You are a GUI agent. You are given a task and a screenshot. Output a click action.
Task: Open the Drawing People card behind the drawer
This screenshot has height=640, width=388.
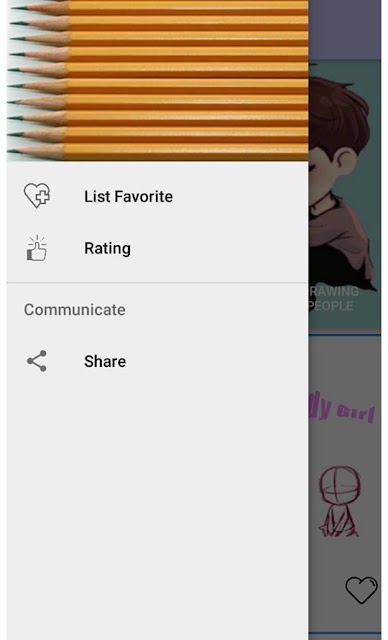(345, 197)
